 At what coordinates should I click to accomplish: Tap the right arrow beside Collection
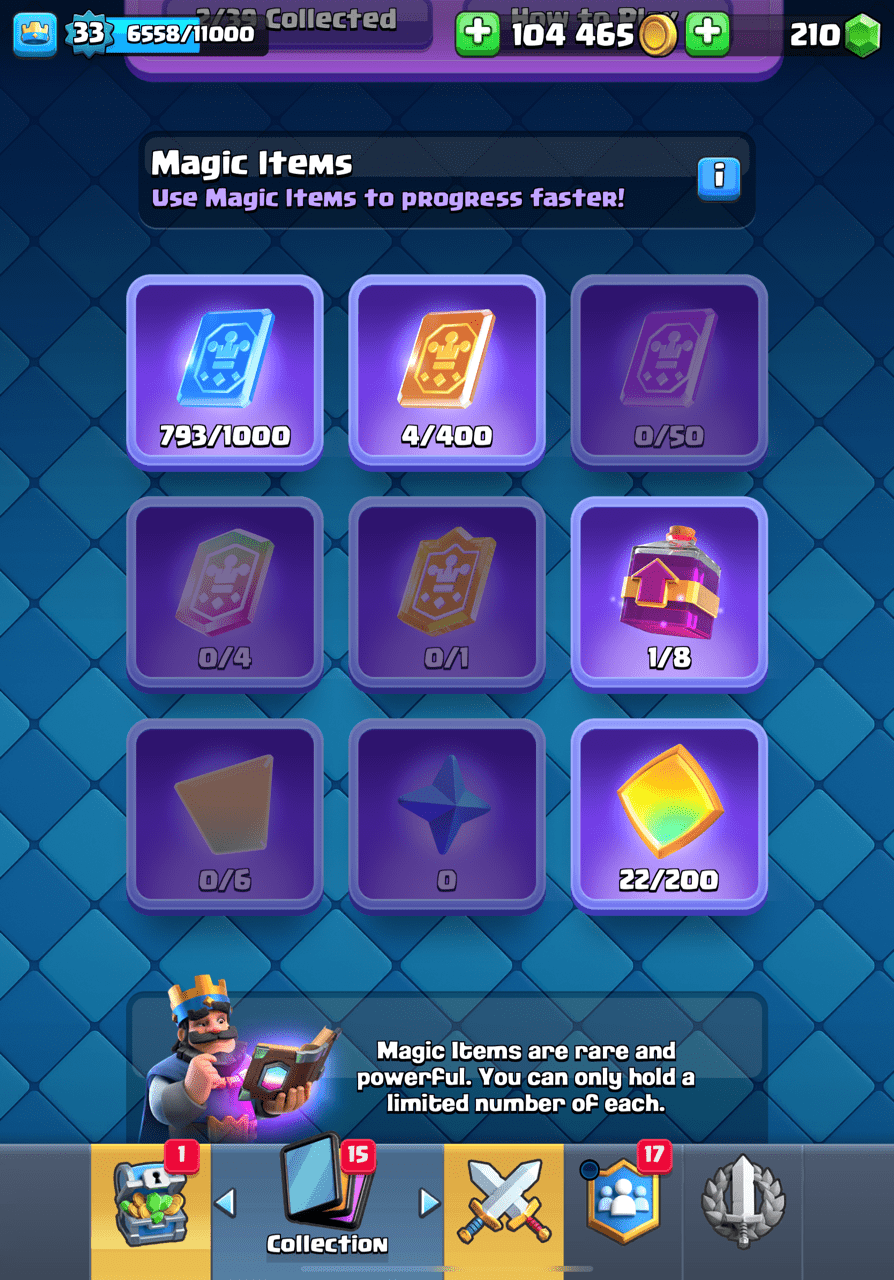tap(429, 1202)
